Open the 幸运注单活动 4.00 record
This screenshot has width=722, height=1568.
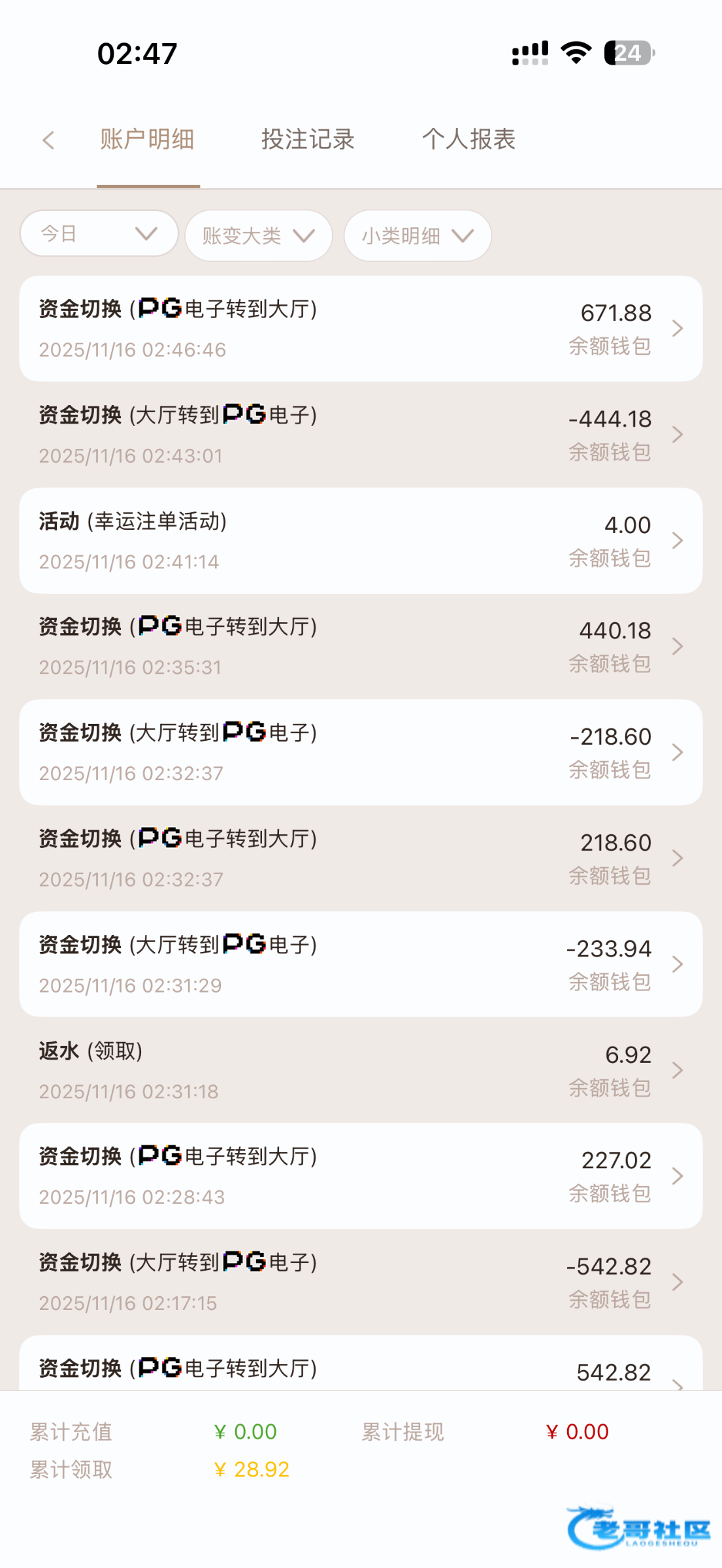pyautogui.click(x=361, y=540)
